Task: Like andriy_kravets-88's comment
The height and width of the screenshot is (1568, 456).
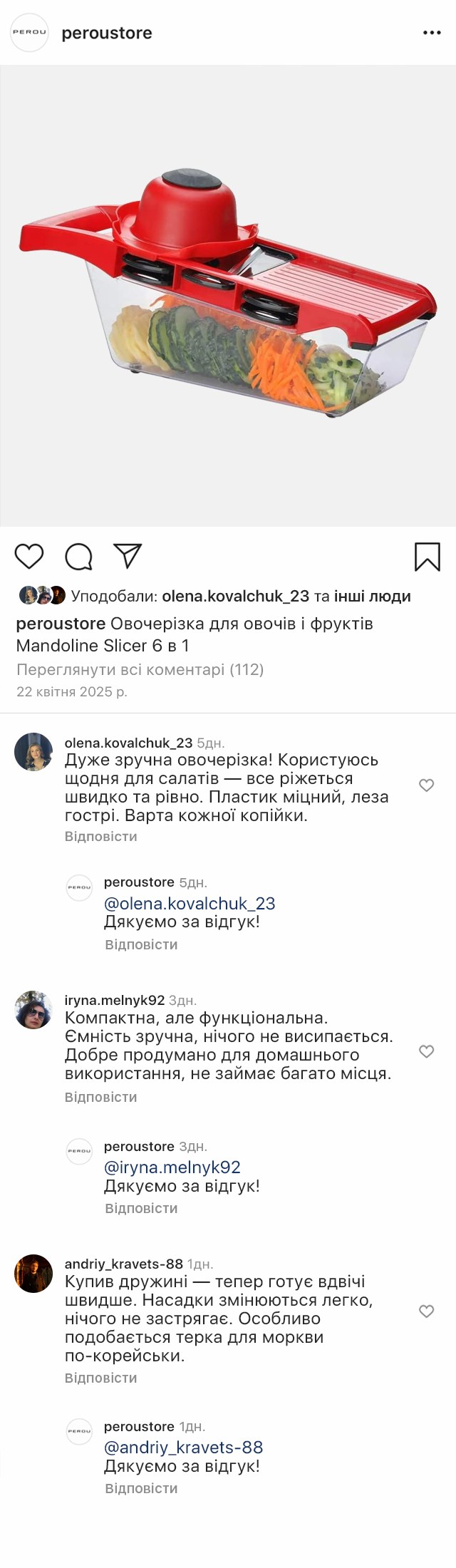Action: 426,1311
